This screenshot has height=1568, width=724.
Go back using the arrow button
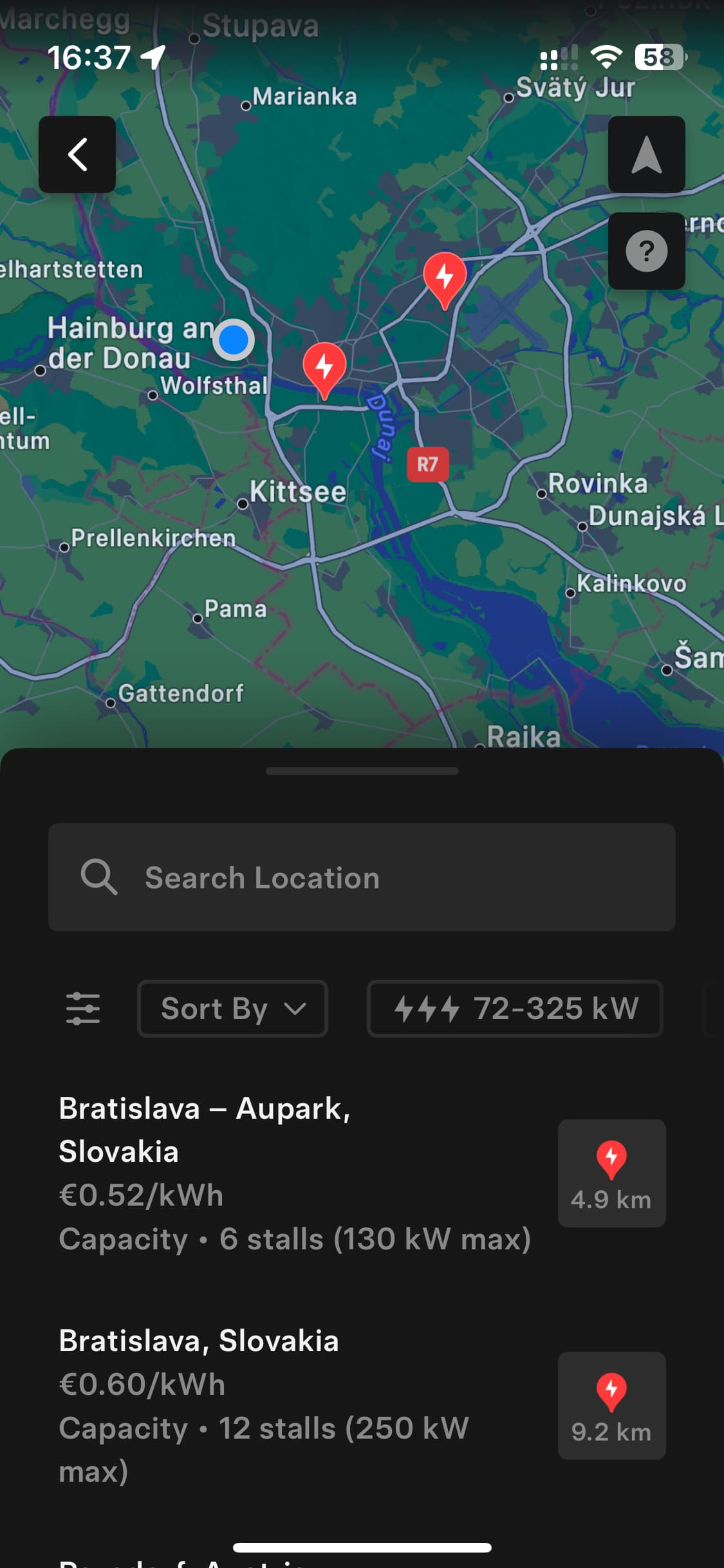pos(77,154)
